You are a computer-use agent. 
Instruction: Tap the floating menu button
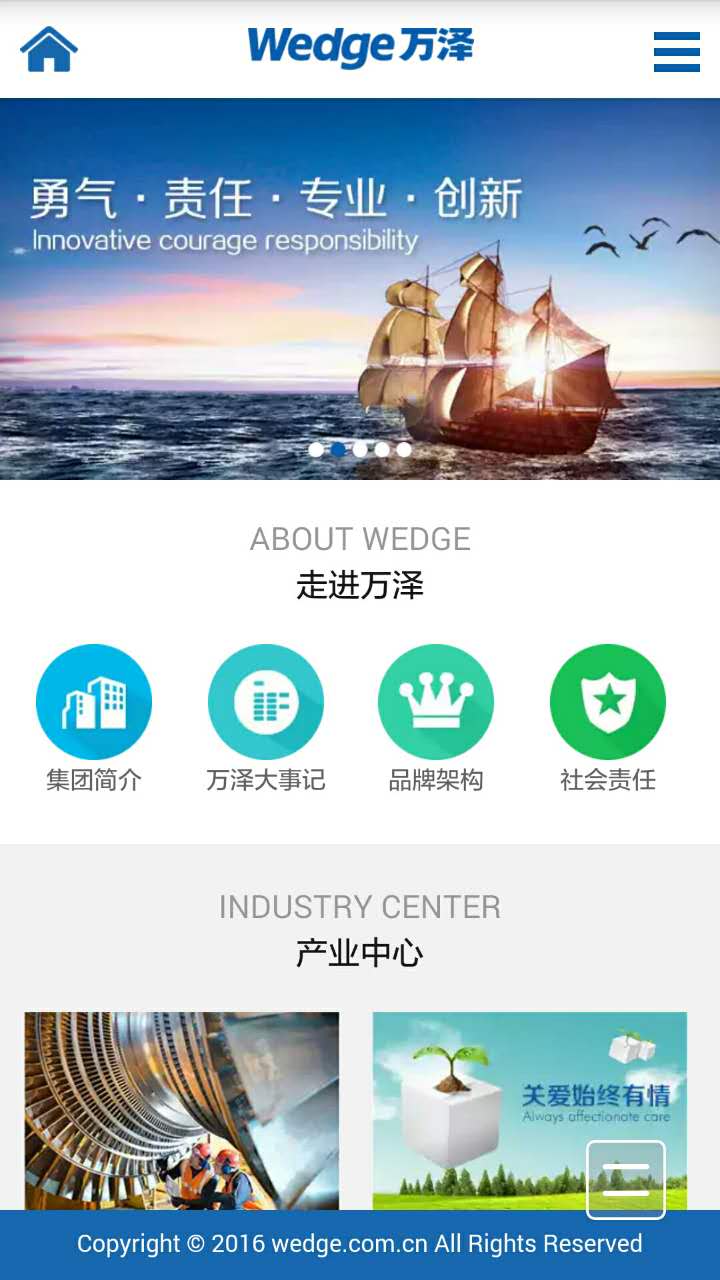click(x=626, y=1180)
